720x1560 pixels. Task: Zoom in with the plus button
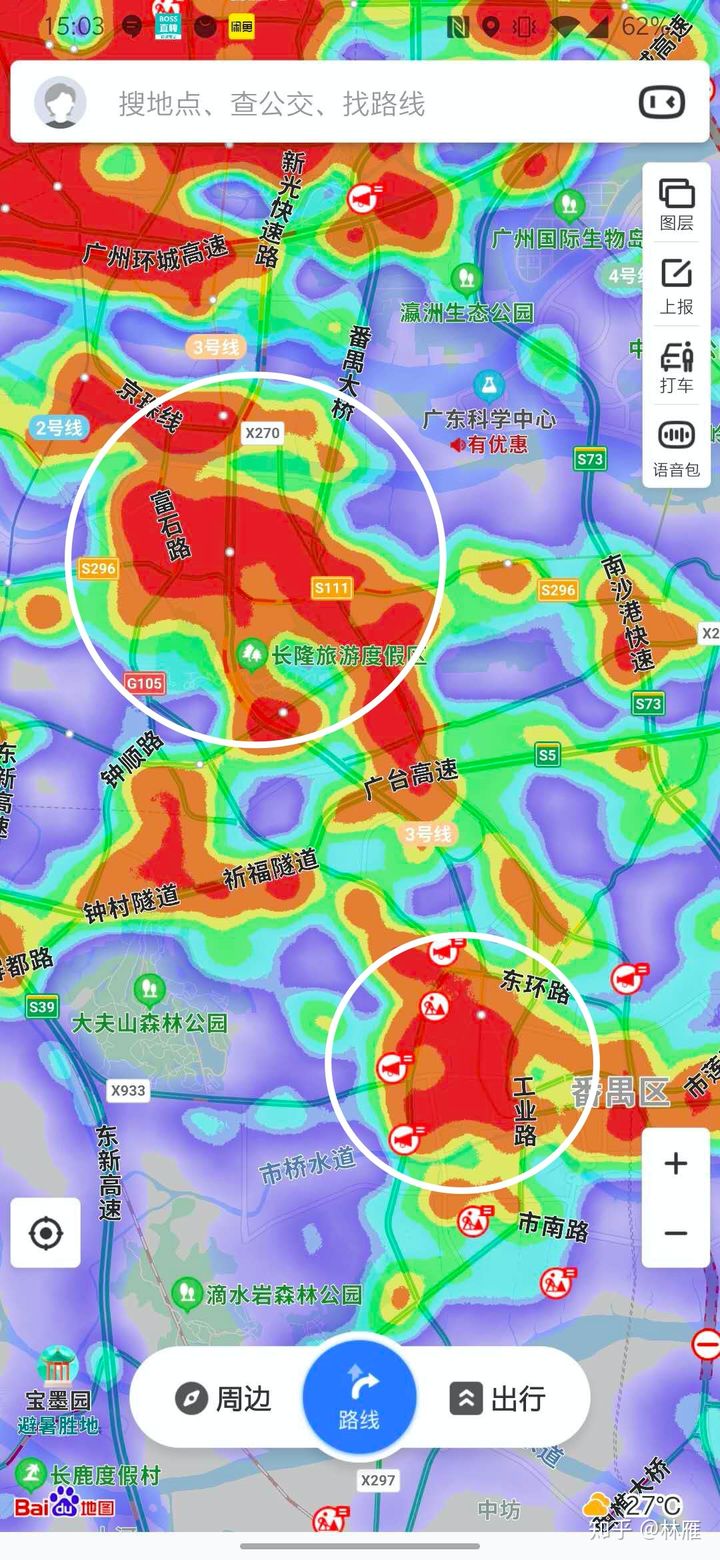[676, 1163]
